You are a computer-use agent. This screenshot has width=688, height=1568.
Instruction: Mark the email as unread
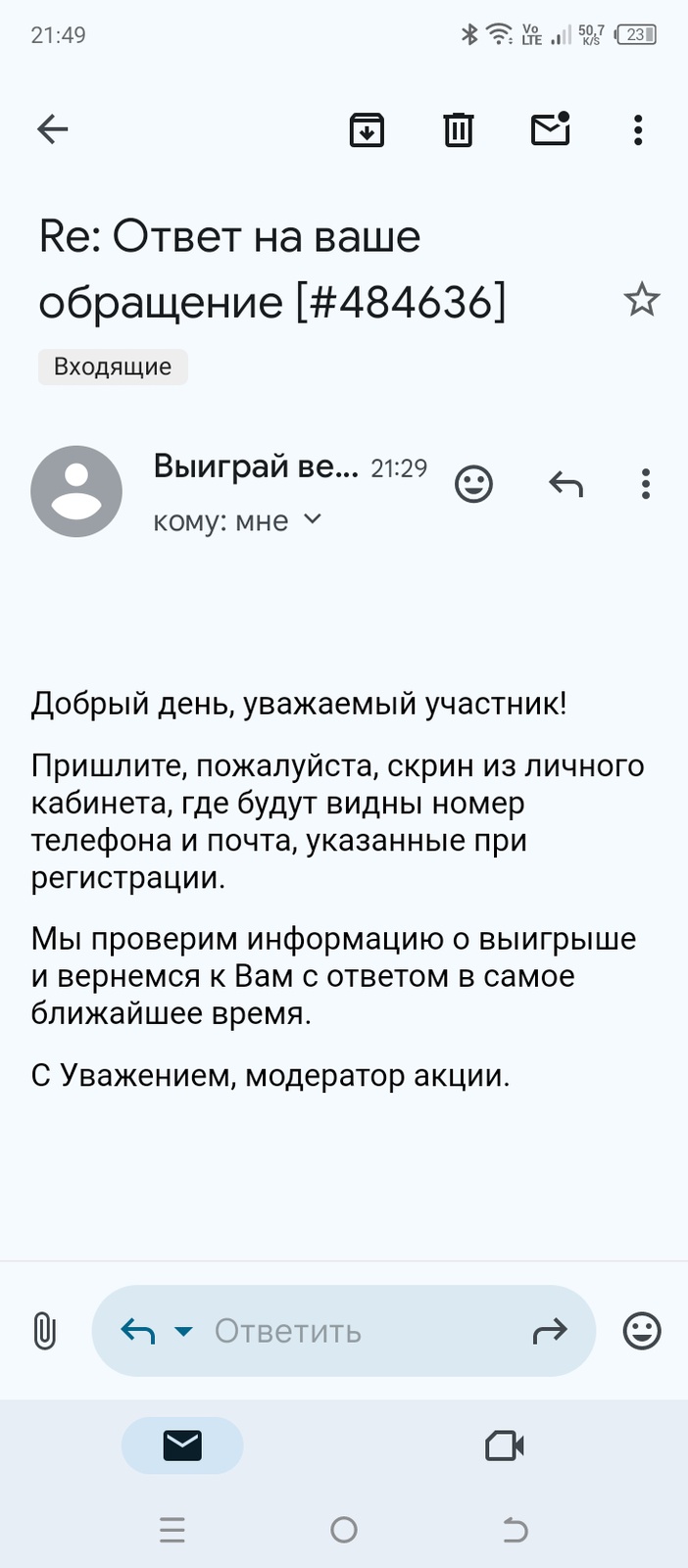point(550,129)
